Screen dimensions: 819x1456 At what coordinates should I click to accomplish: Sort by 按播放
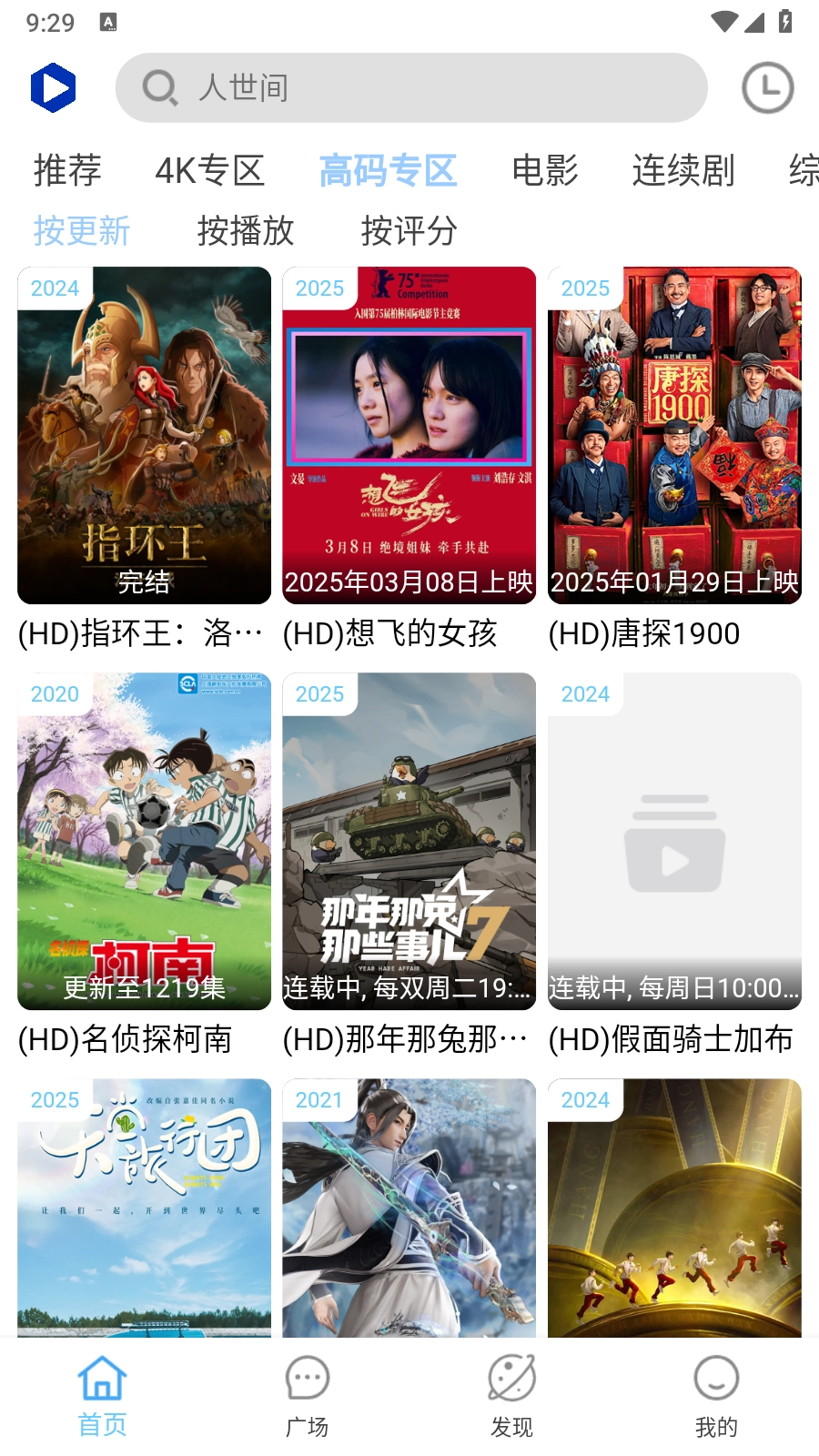click(246, 230)
